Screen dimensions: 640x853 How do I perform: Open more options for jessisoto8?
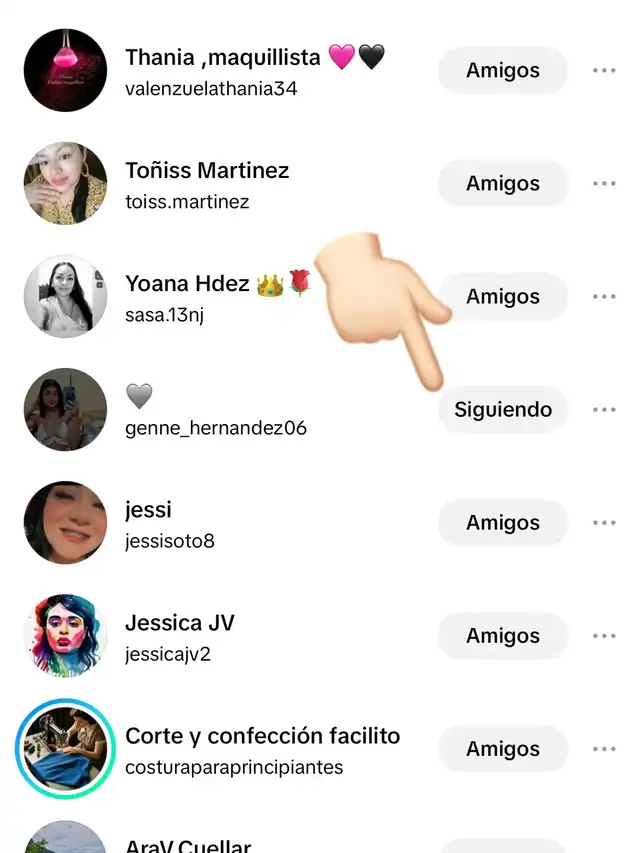603,523
